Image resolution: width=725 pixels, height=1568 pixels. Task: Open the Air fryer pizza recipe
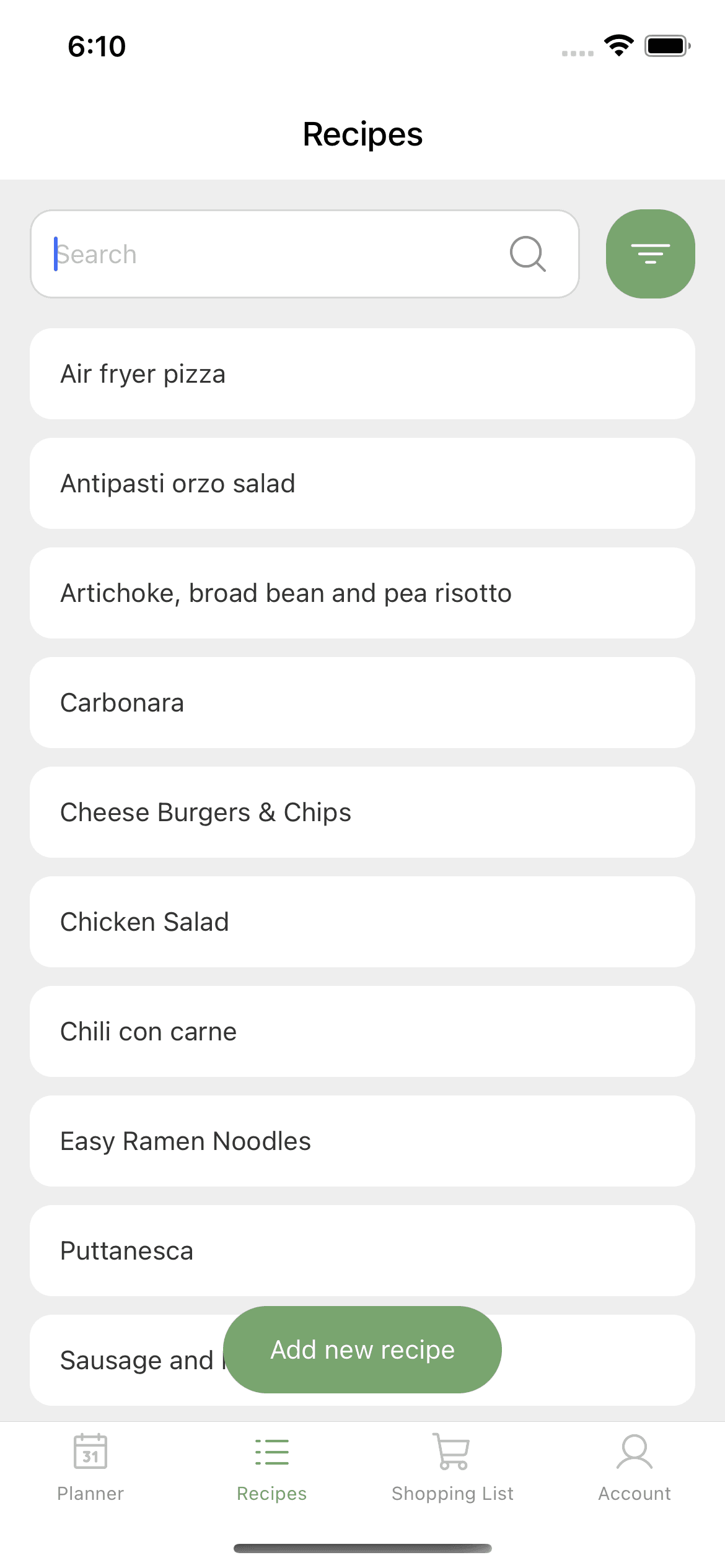tap(362, 374)
